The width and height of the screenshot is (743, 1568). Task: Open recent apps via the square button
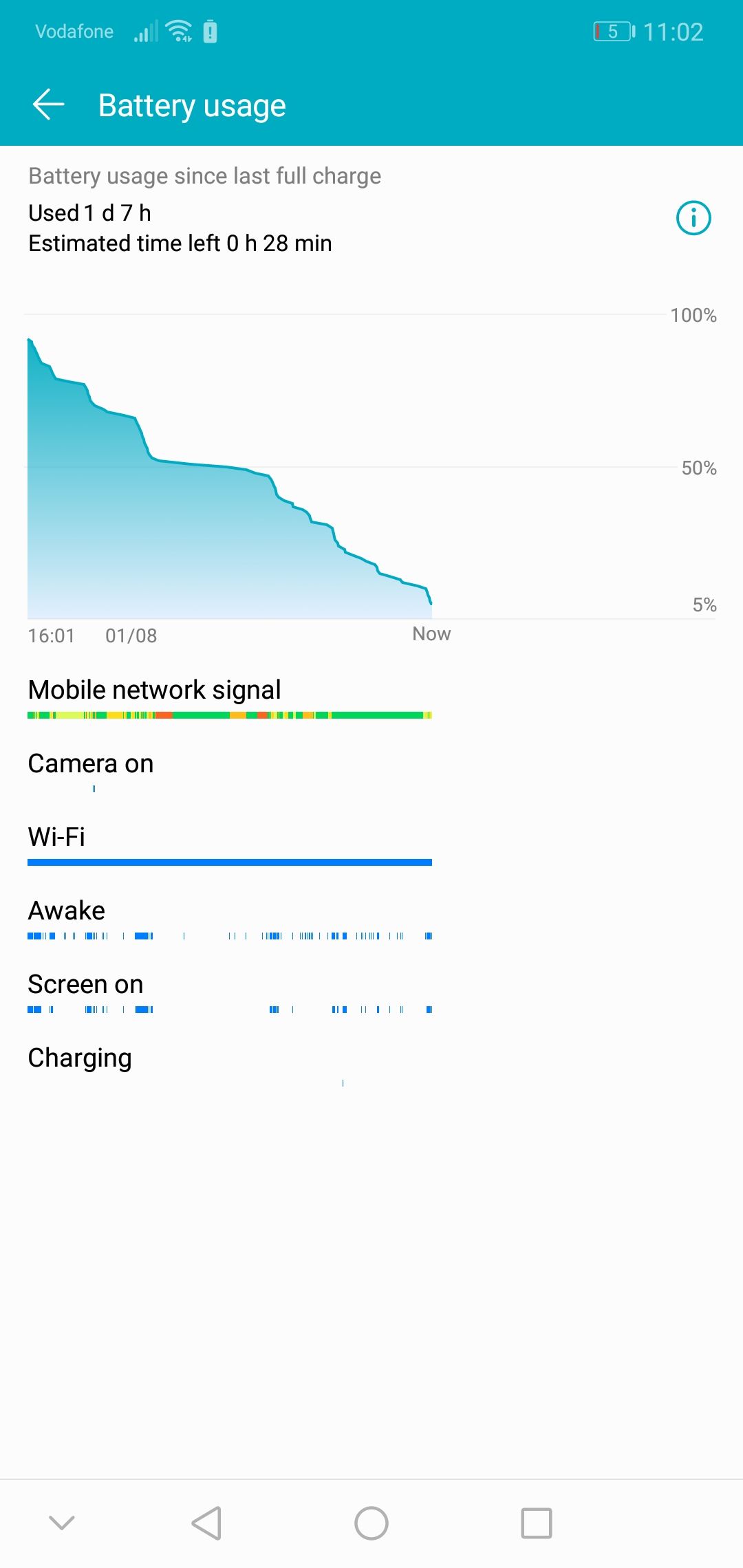[537, 1523]
